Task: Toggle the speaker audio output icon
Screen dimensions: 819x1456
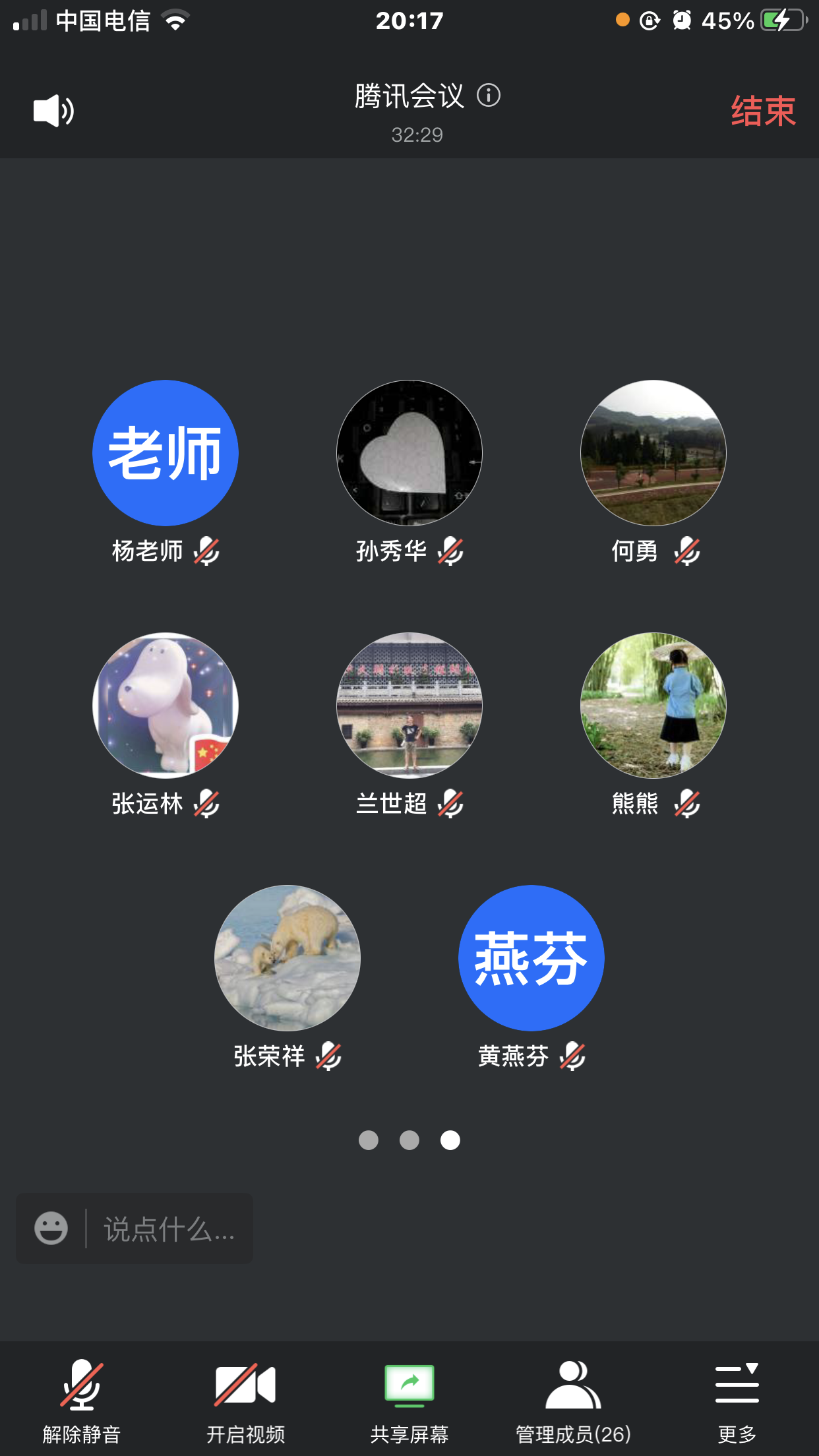Action: pos(53,111)
